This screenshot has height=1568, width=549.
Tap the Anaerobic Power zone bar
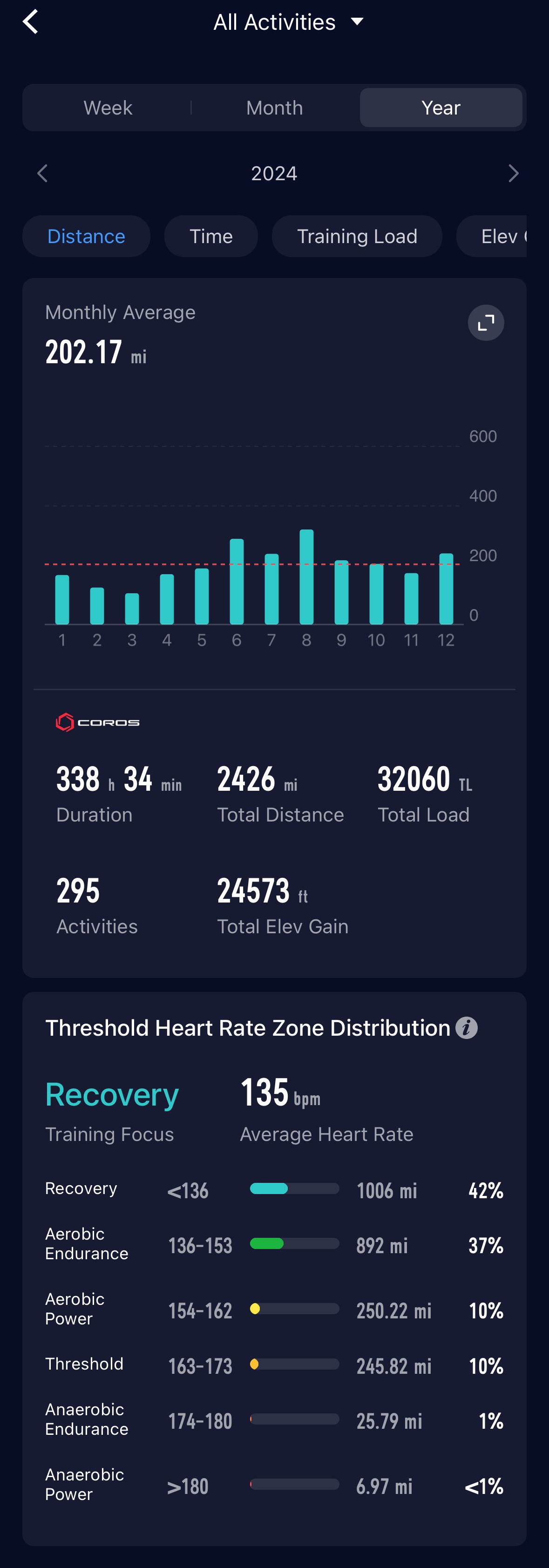(295, 1485)
